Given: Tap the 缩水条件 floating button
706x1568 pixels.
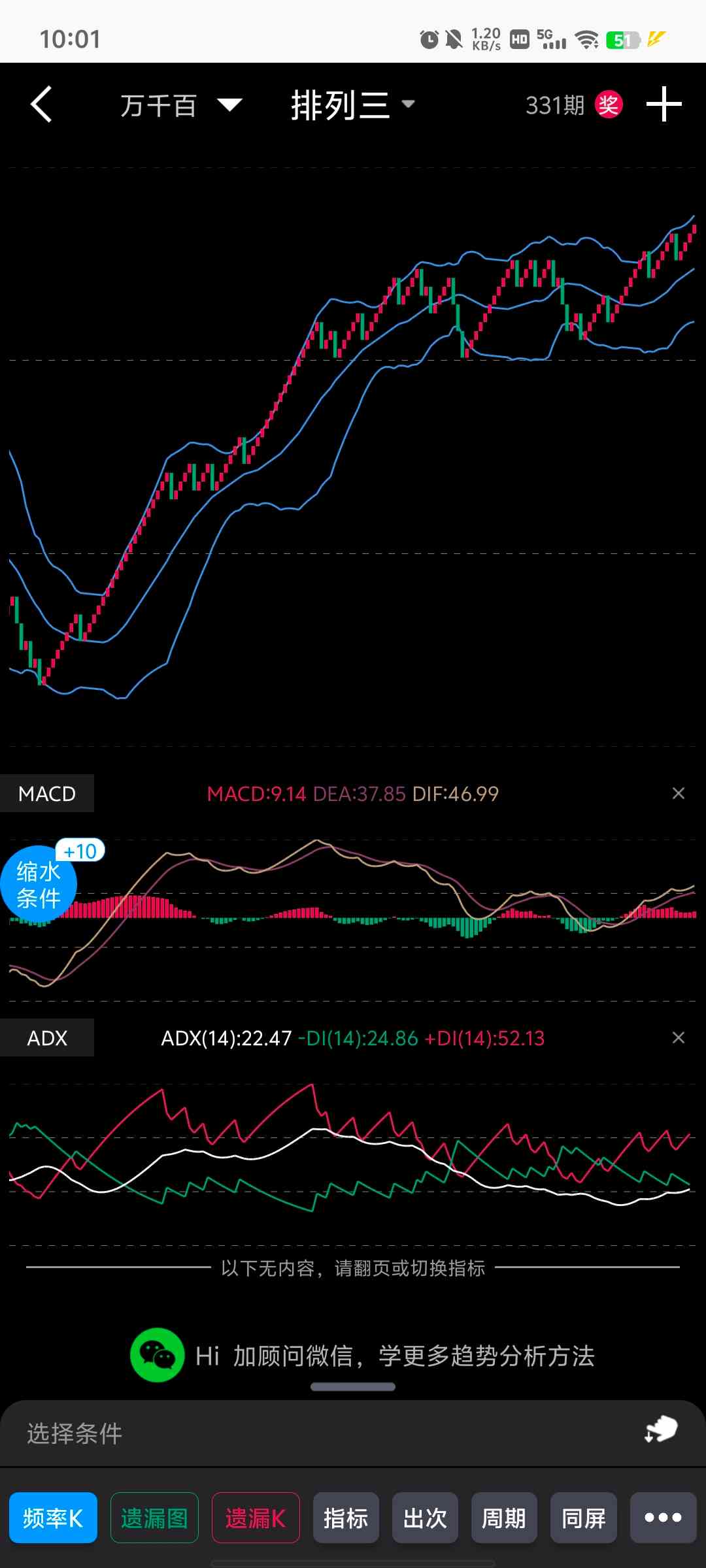Looking at the screenshot, I should 38,885.
